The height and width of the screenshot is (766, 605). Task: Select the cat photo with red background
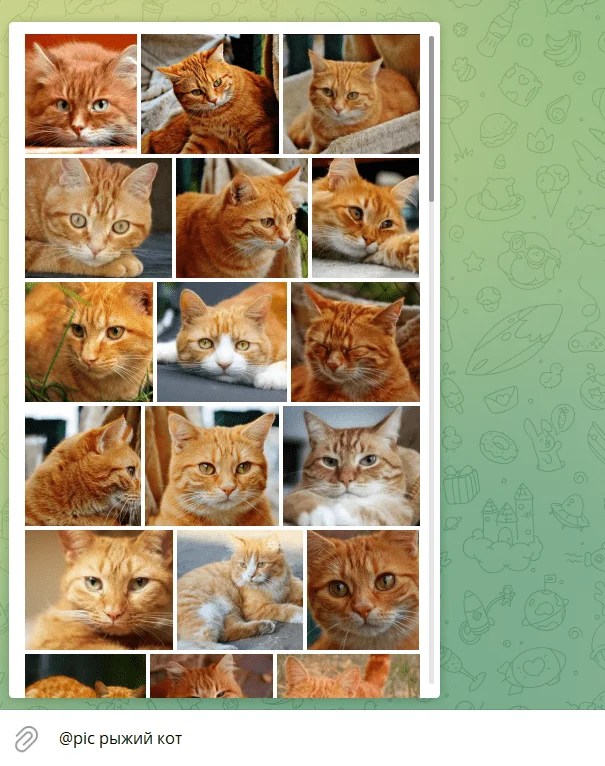coord(81,93)
